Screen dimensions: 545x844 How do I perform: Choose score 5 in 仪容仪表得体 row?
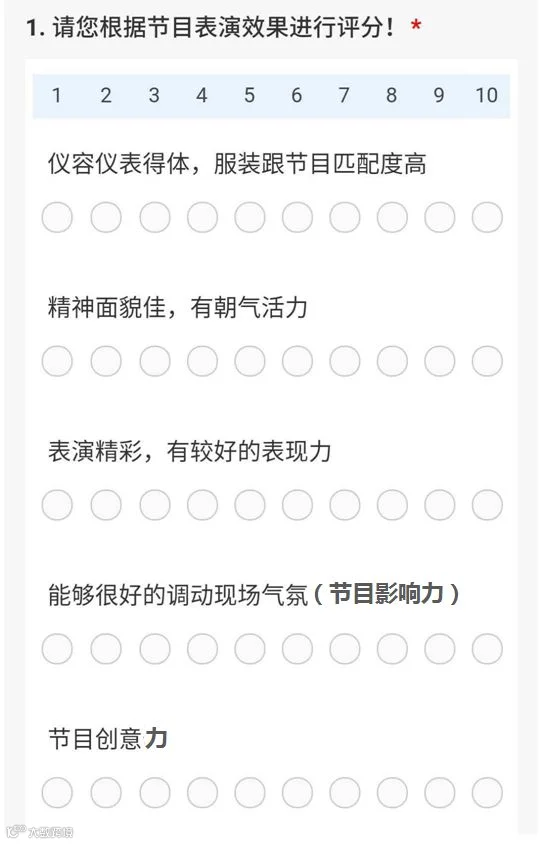[250, 217]
